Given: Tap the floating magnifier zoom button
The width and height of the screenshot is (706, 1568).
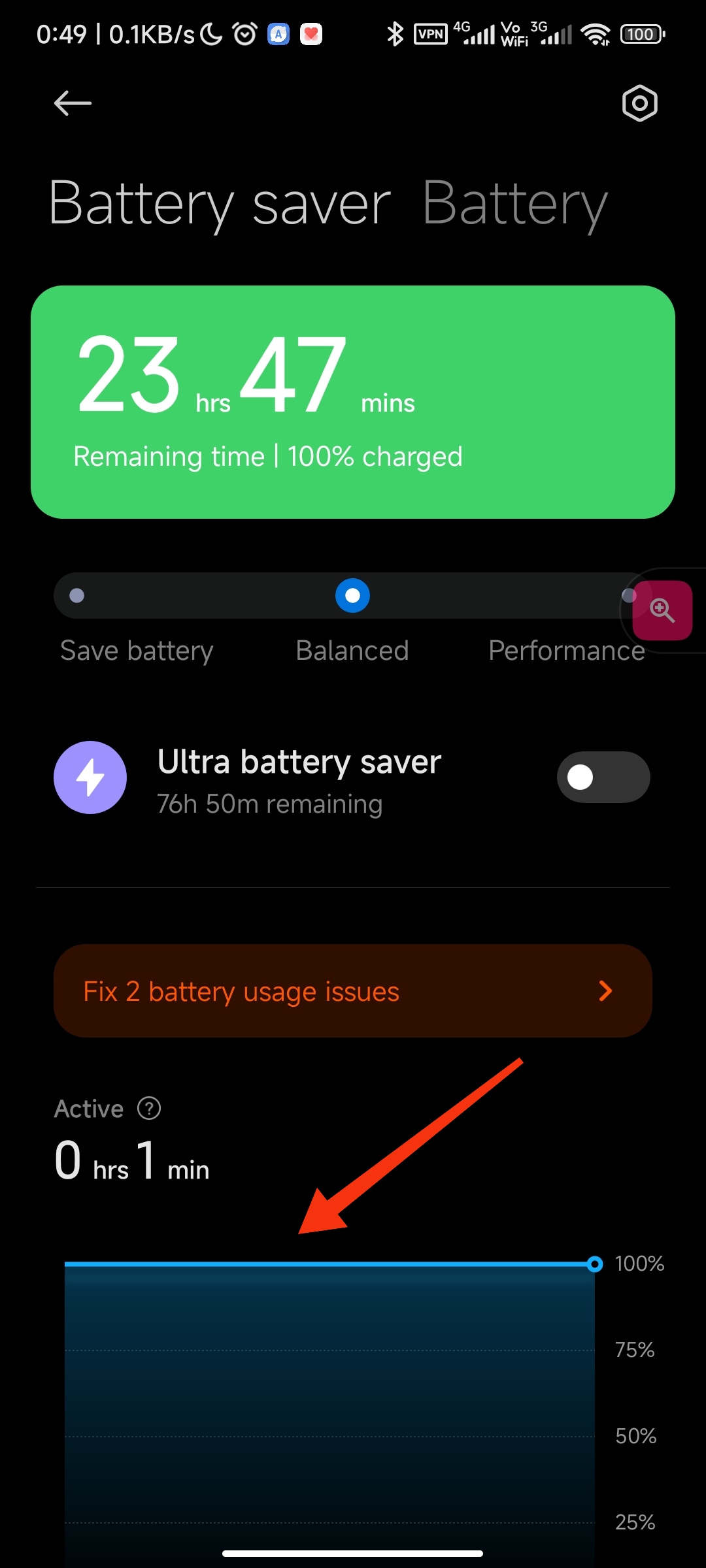Looking at the screenshot, I should (x=662, y=610).
